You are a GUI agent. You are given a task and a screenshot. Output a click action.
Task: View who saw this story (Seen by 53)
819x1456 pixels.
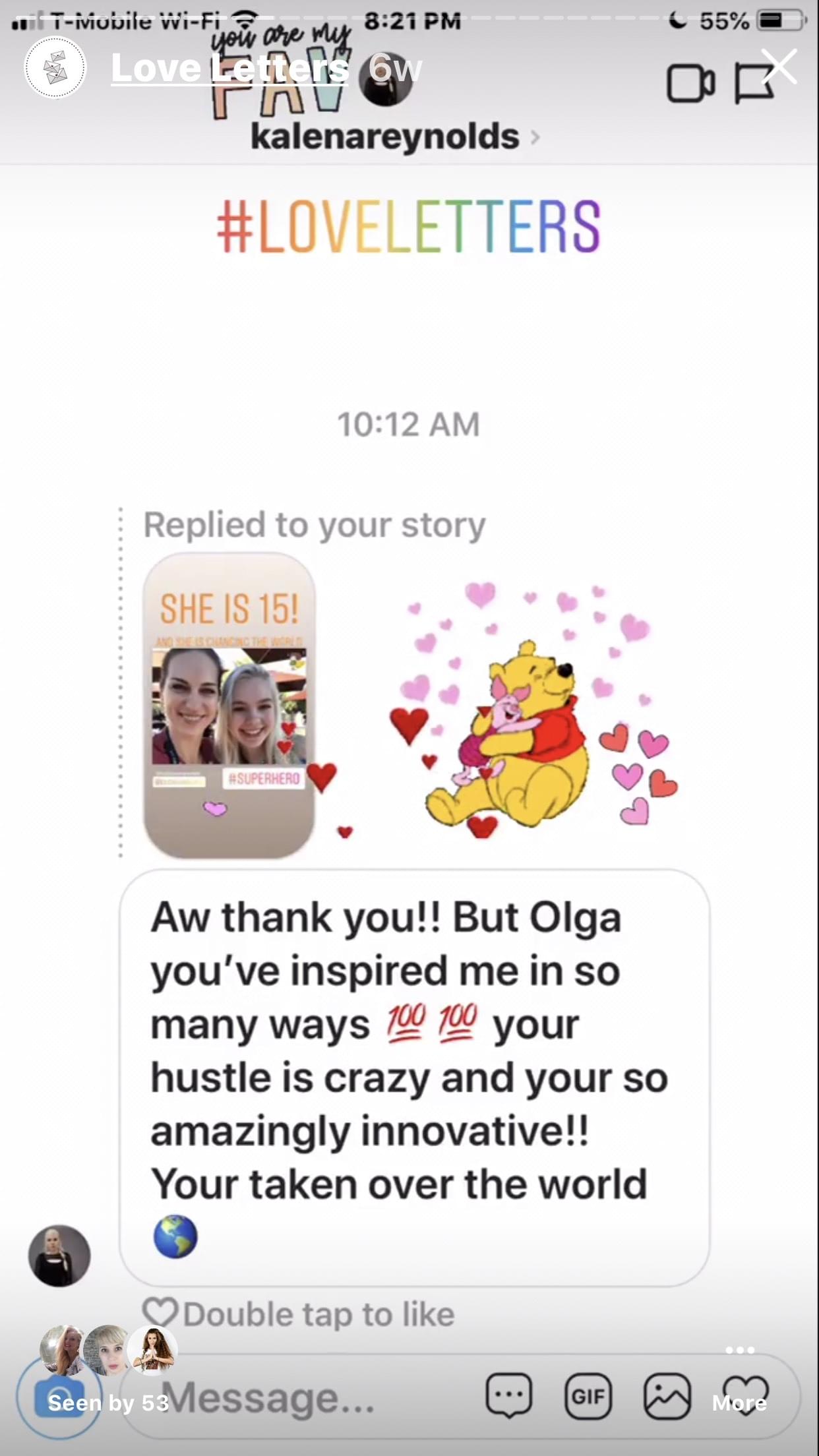pyautogui.click(x=108, y=1403)
